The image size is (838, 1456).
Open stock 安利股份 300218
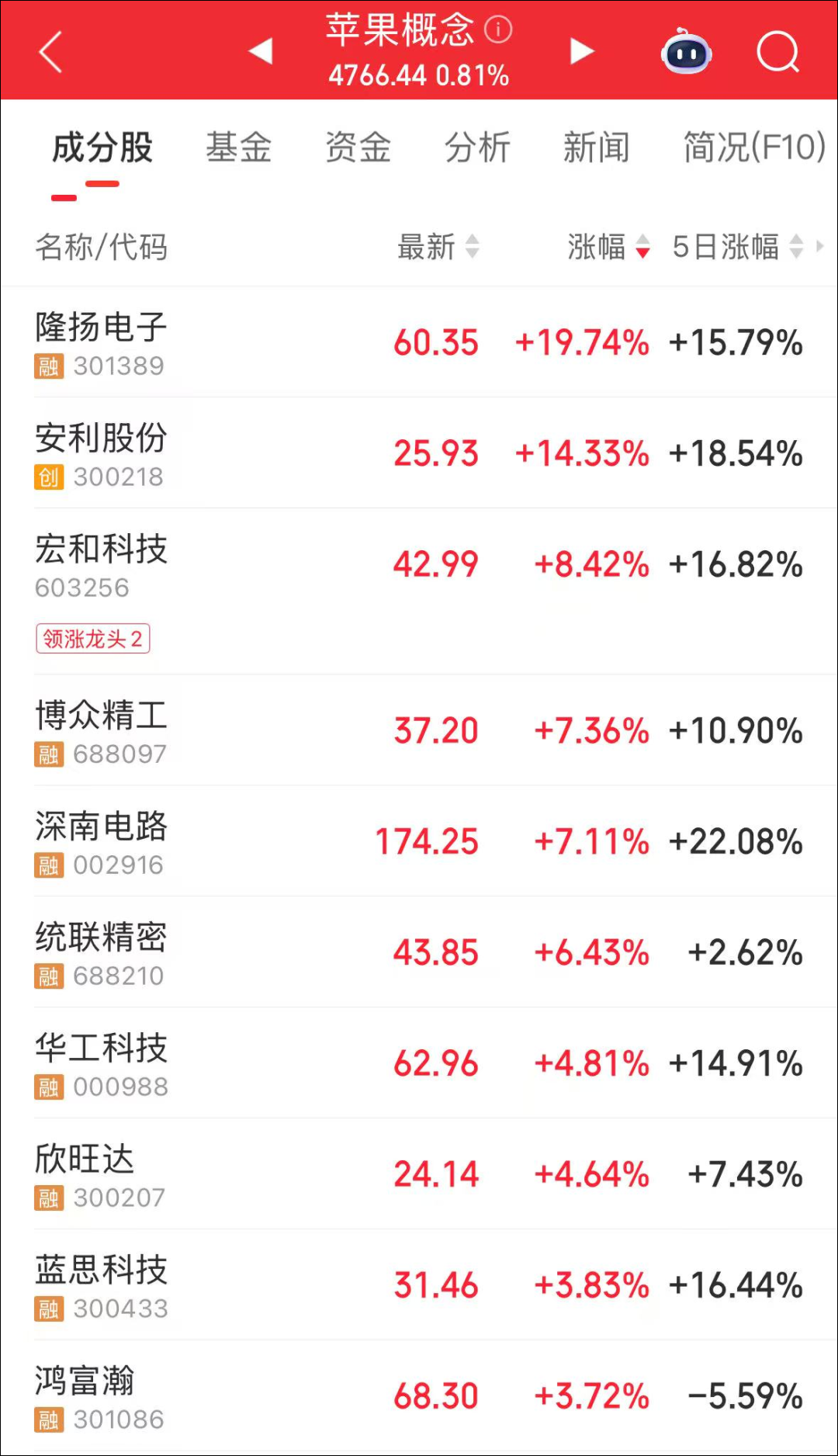pyautogui.click(x=101, y=453)
